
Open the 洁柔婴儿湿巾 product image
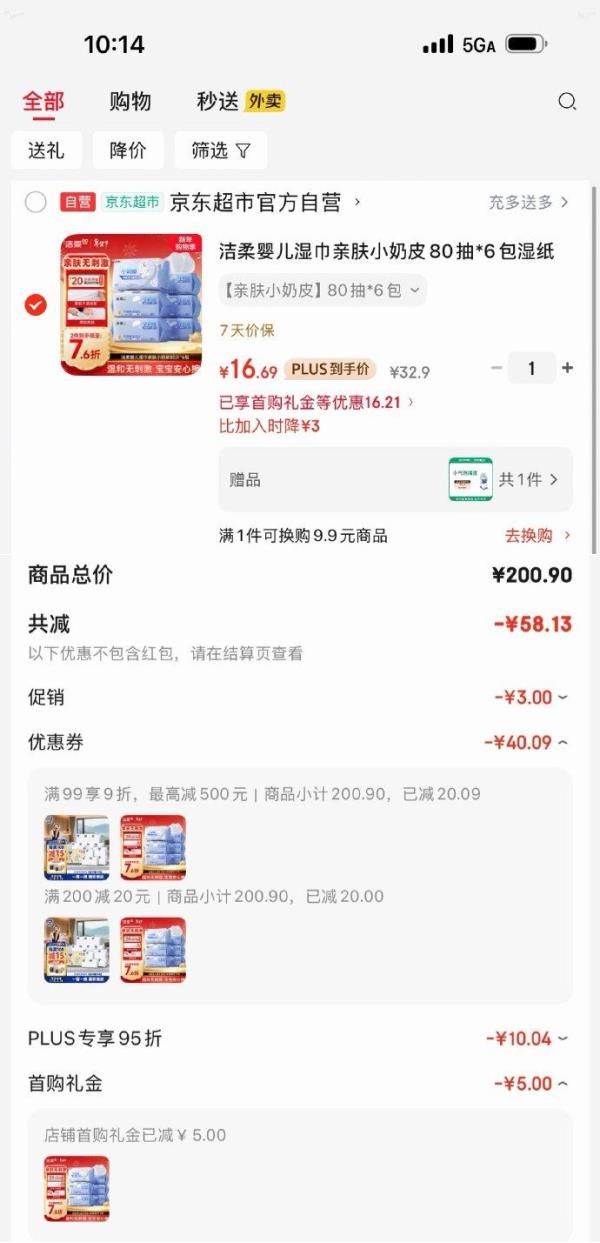point(131,304)
